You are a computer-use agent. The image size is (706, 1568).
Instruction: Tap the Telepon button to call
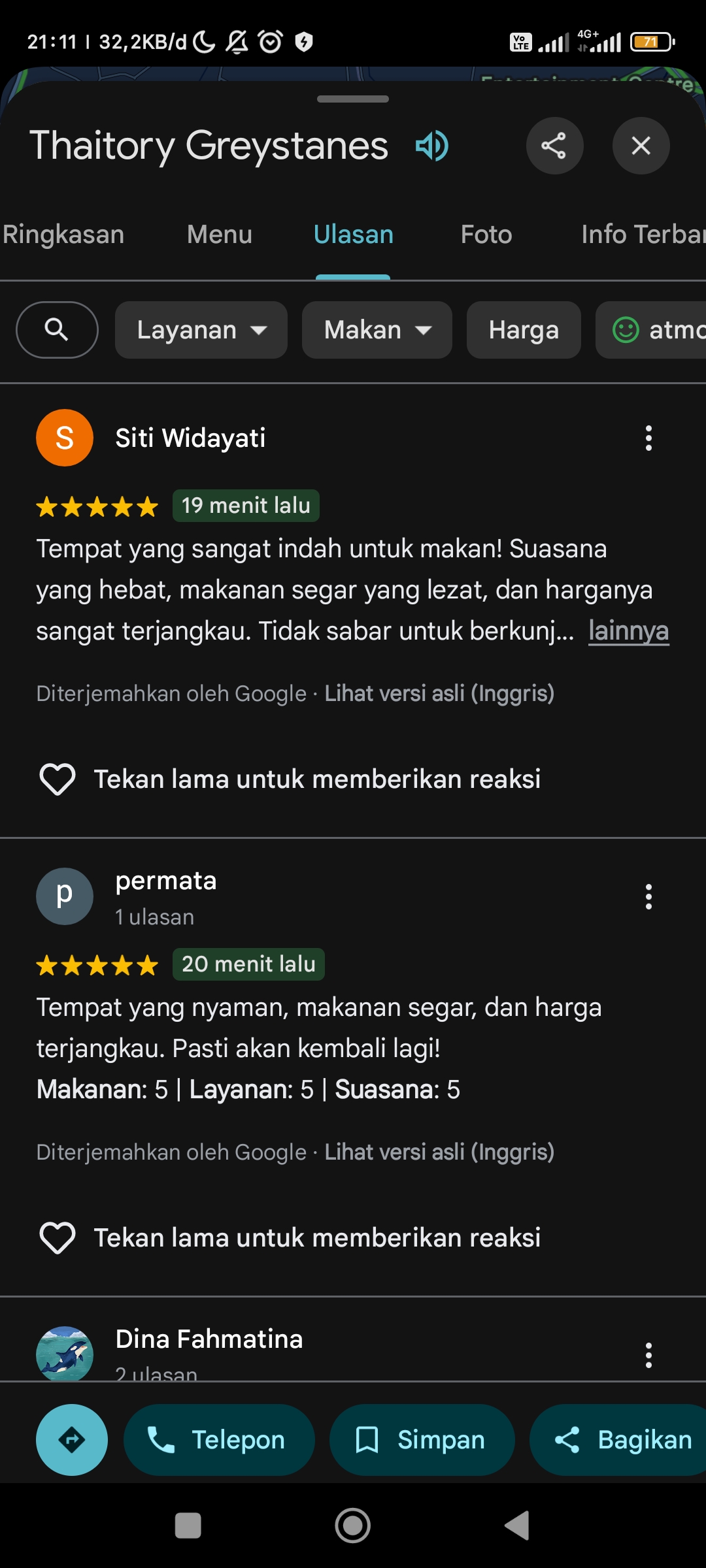tap(219, 1440)
